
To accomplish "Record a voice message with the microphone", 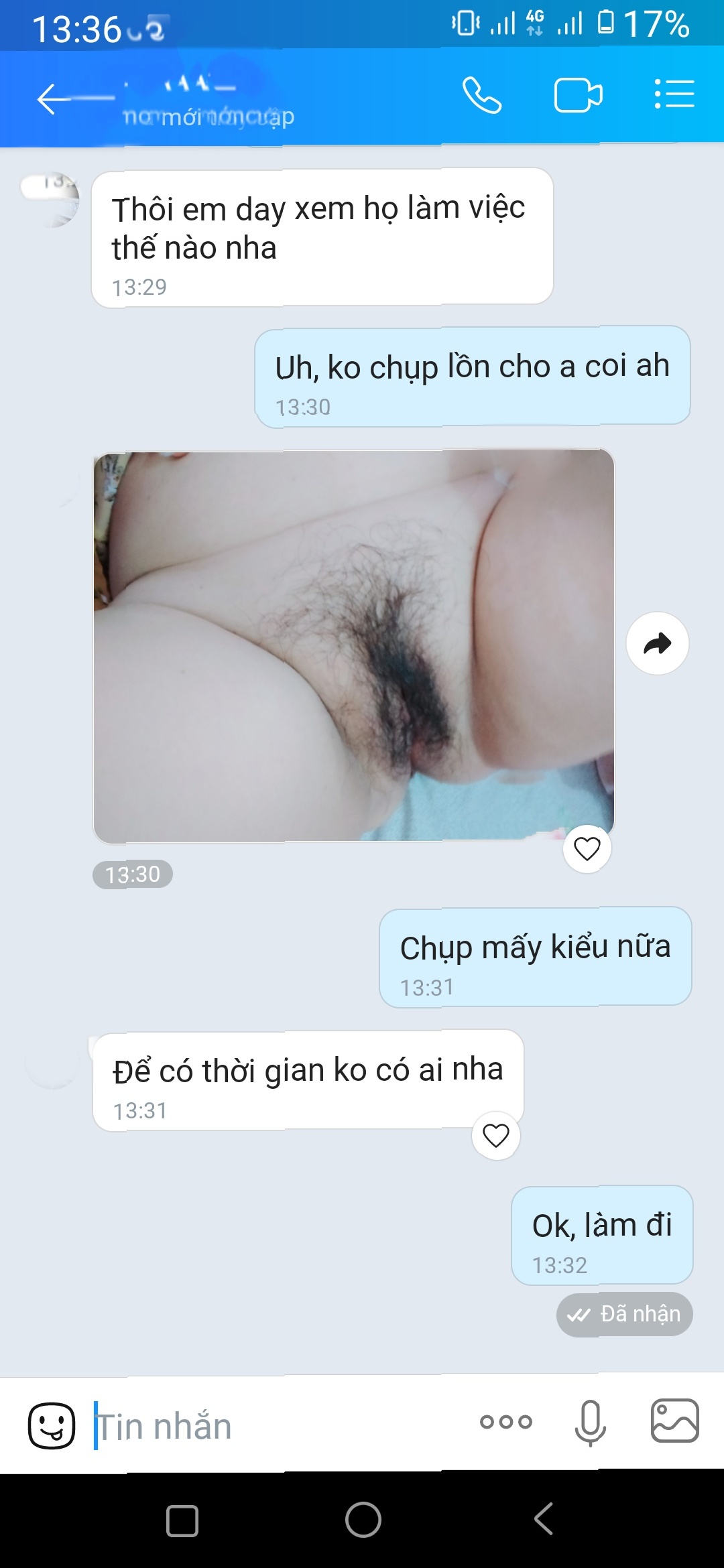I will click(590, 1423).
